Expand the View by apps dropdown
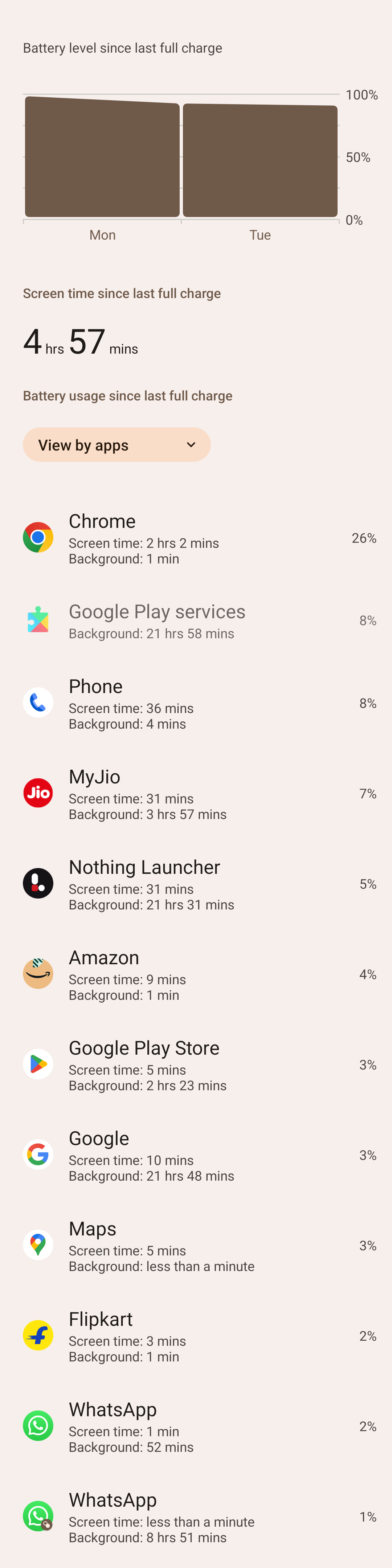The width and height of the screenshot is (392, 1568). (116, 444)
